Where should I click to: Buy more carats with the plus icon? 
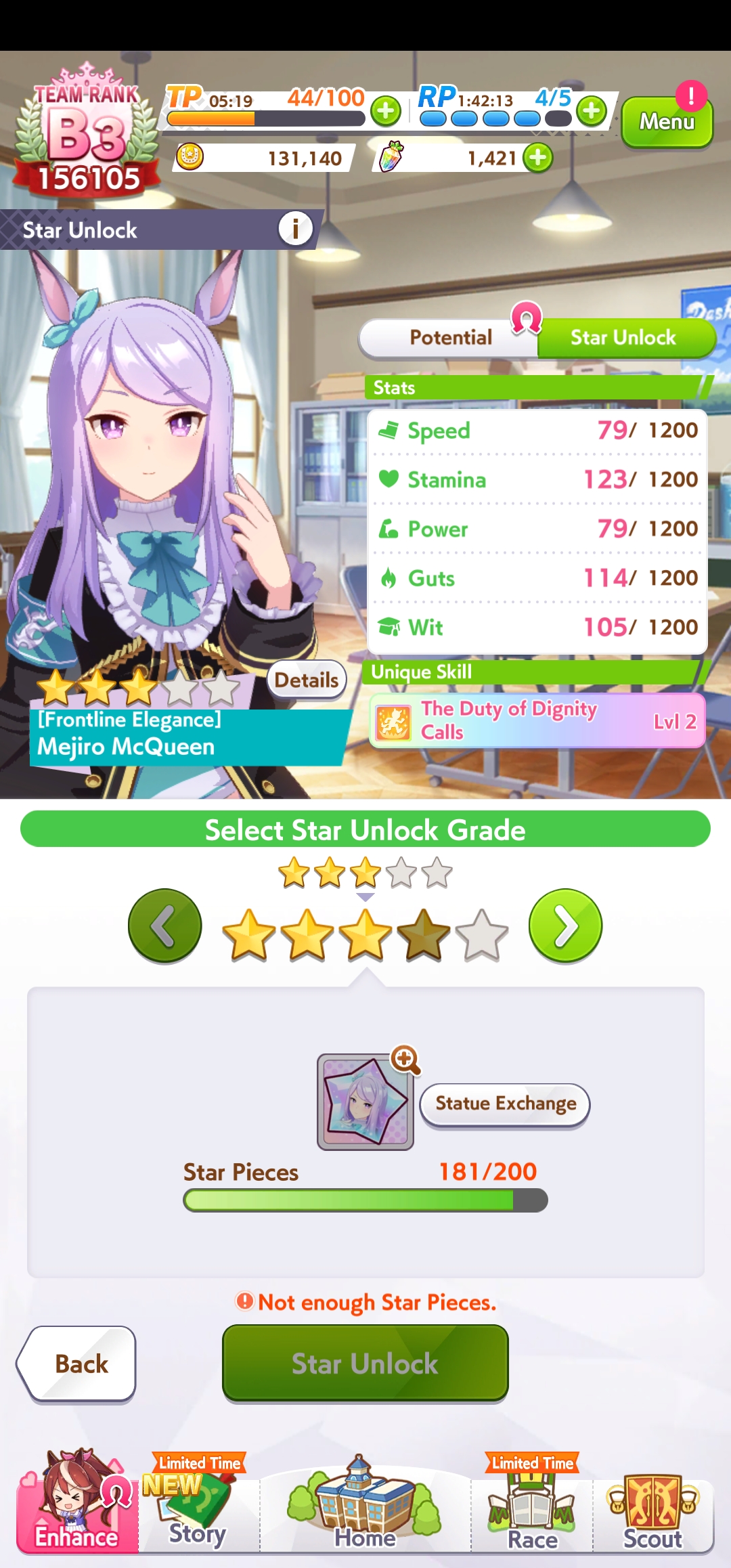tap(538, 158)
